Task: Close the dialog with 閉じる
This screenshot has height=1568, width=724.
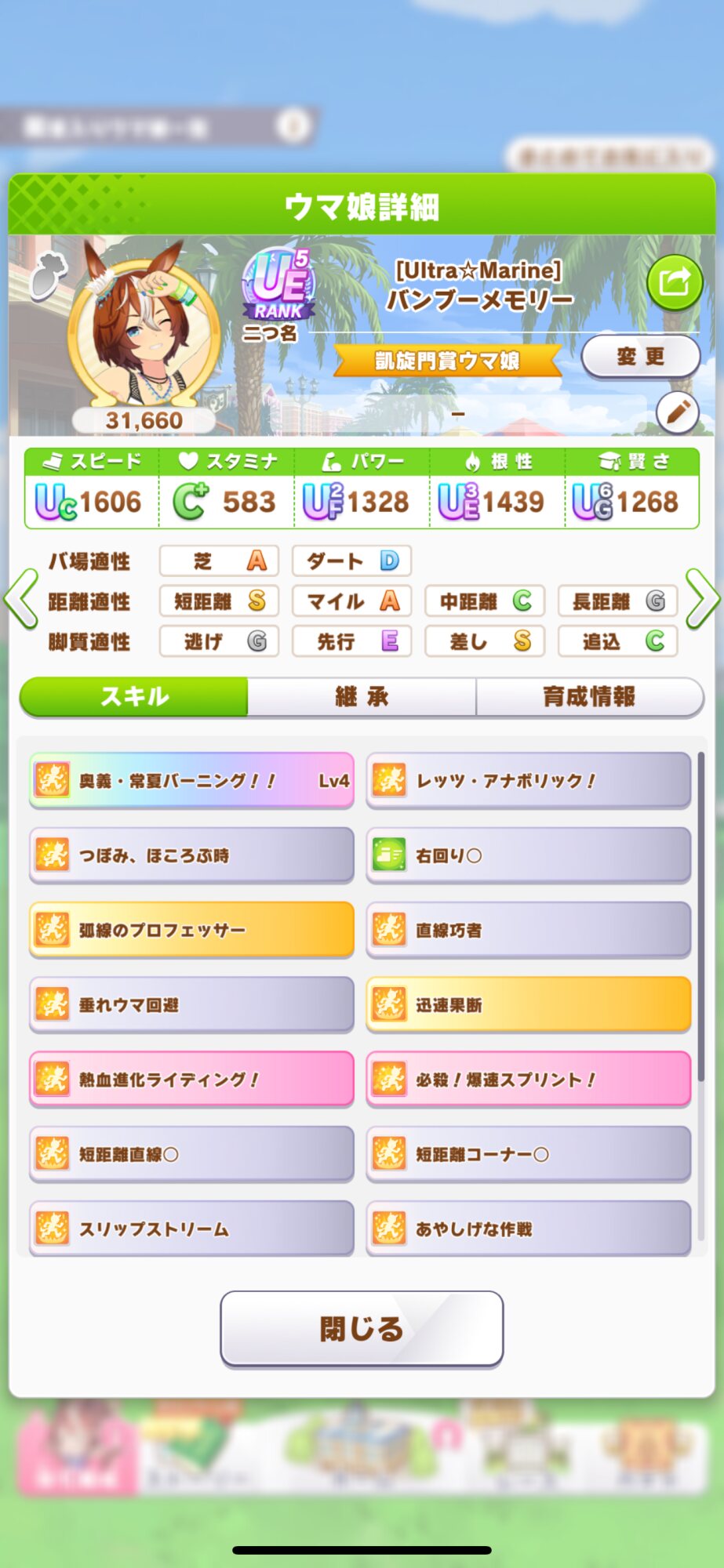Action: pyautogui.click(x=362, y=1329)
